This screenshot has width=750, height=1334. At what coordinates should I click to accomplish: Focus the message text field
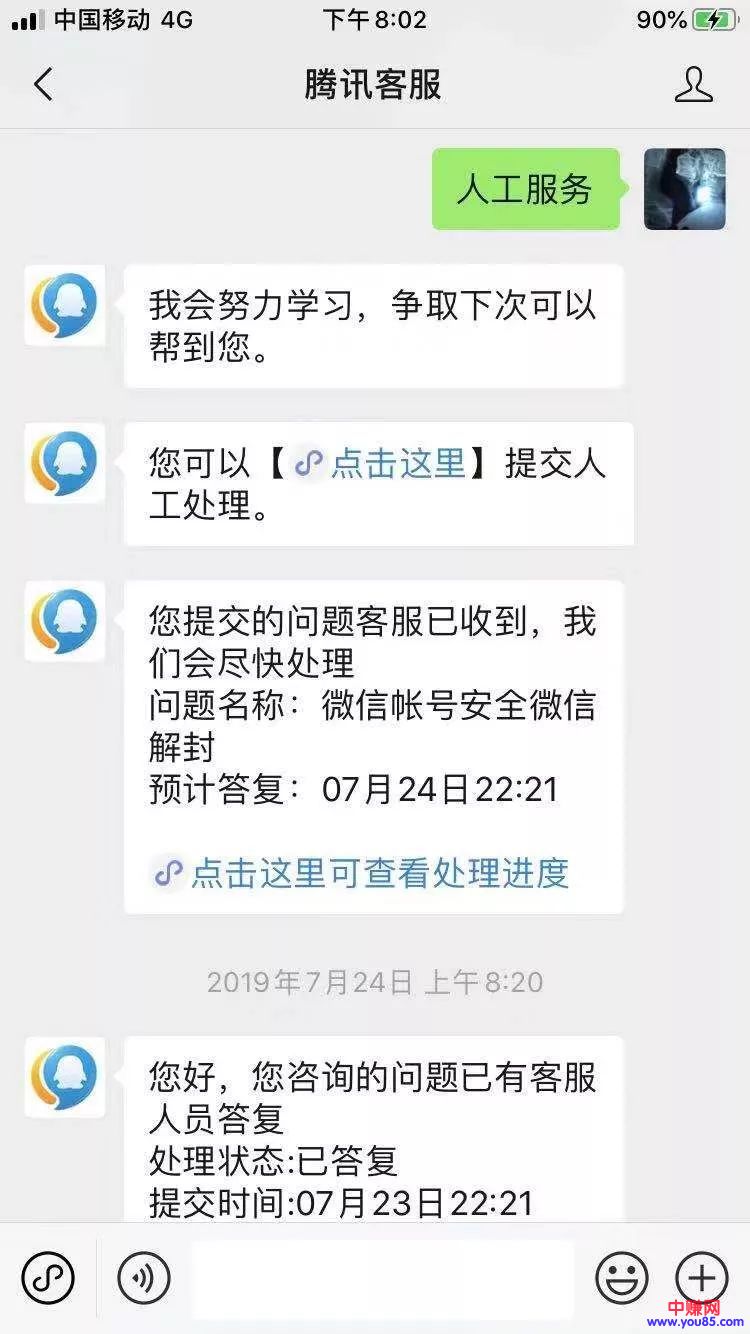click(x=382, y=1277)
